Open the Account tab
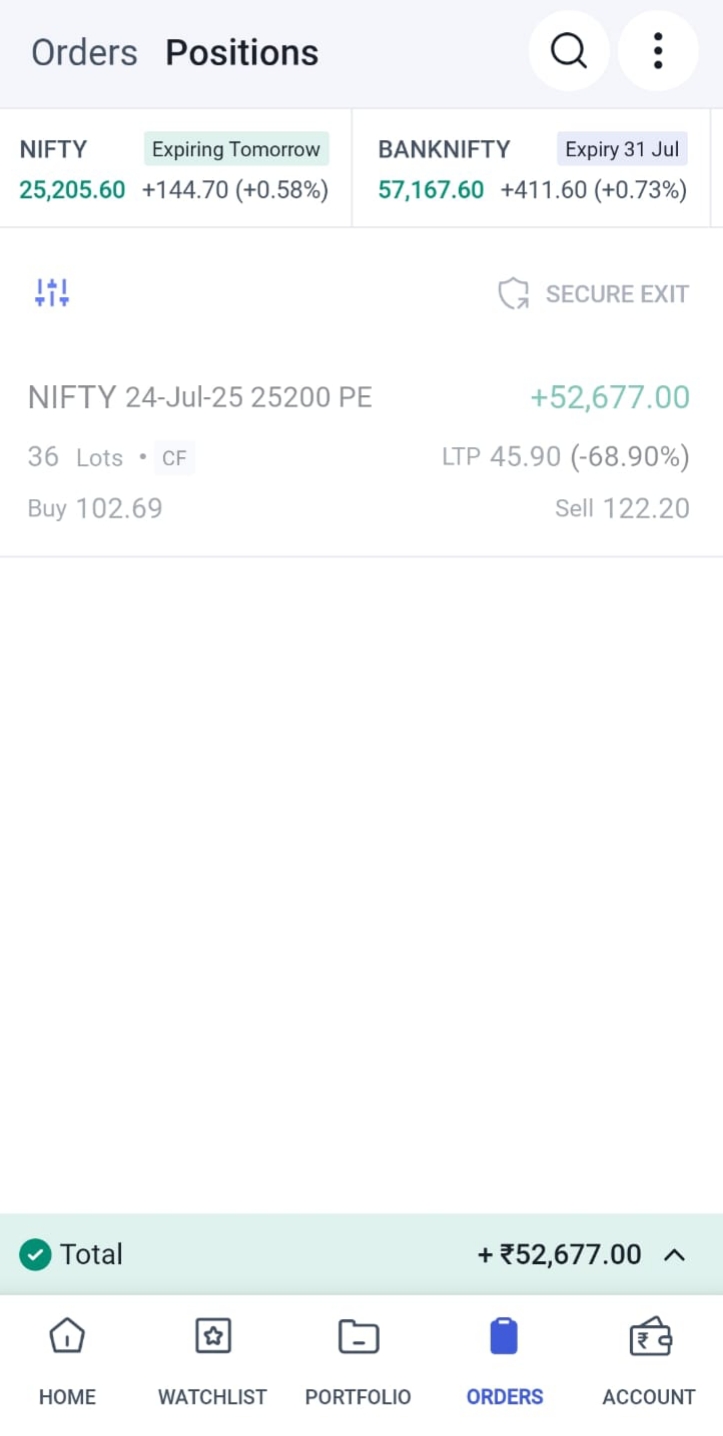 tap(649, 1362)
